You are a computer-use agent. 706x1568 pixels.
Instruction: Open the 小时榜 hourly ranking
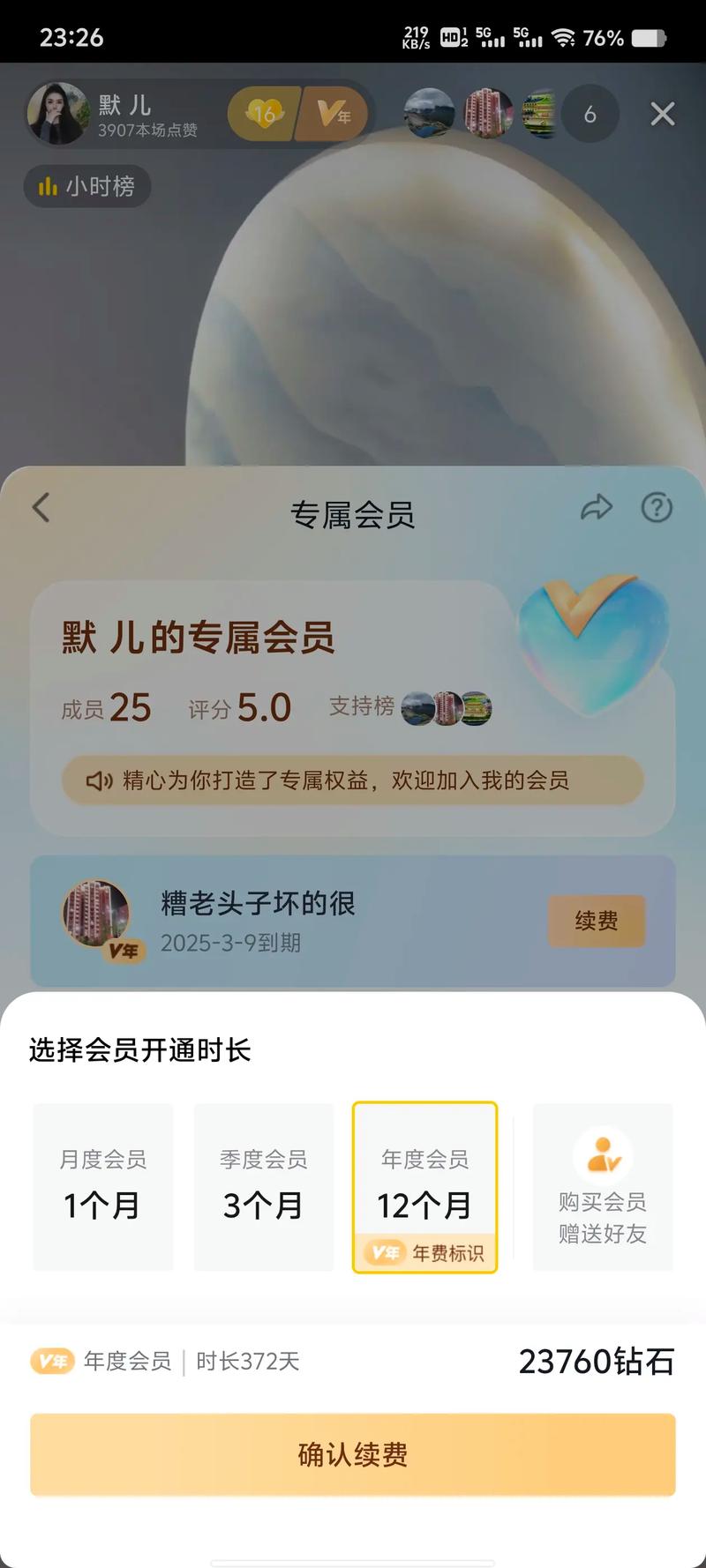86,187
